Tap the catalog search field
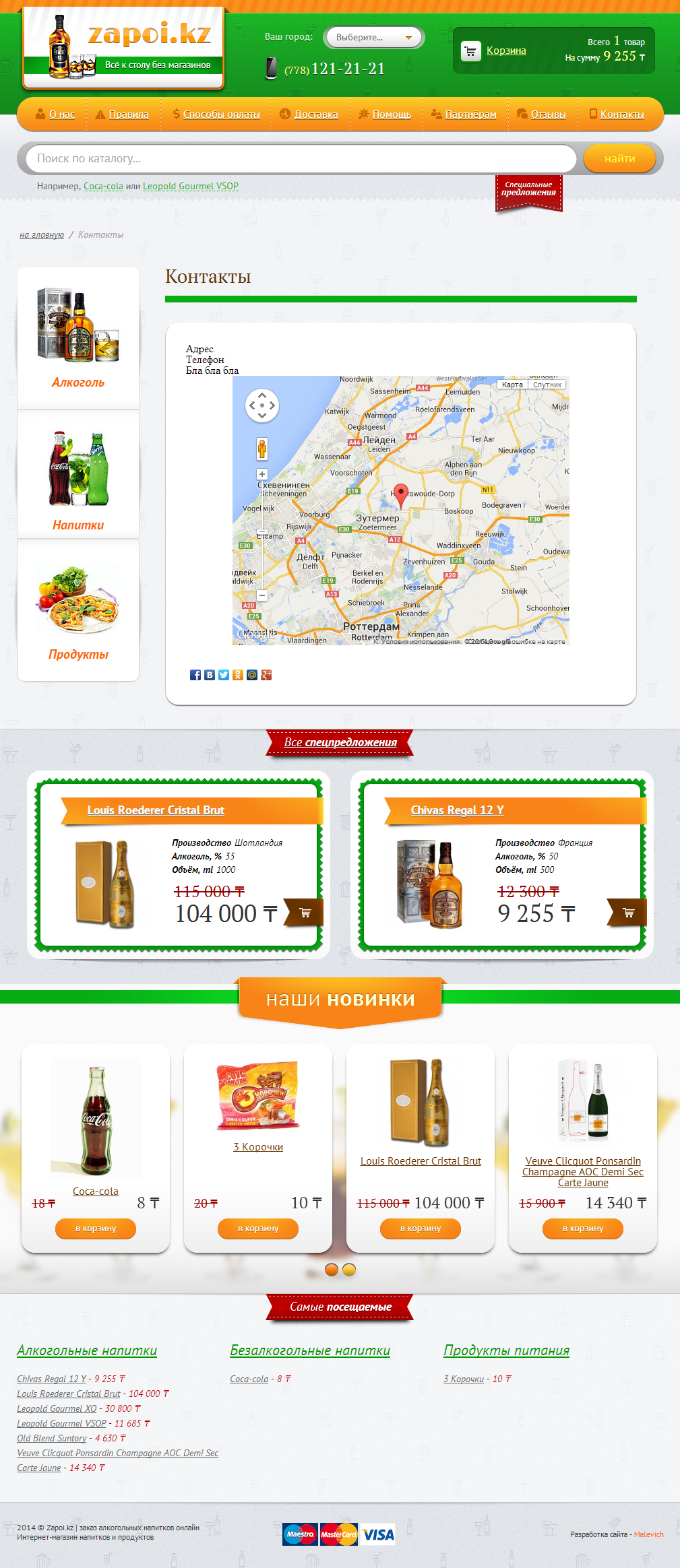 point(301,159)
